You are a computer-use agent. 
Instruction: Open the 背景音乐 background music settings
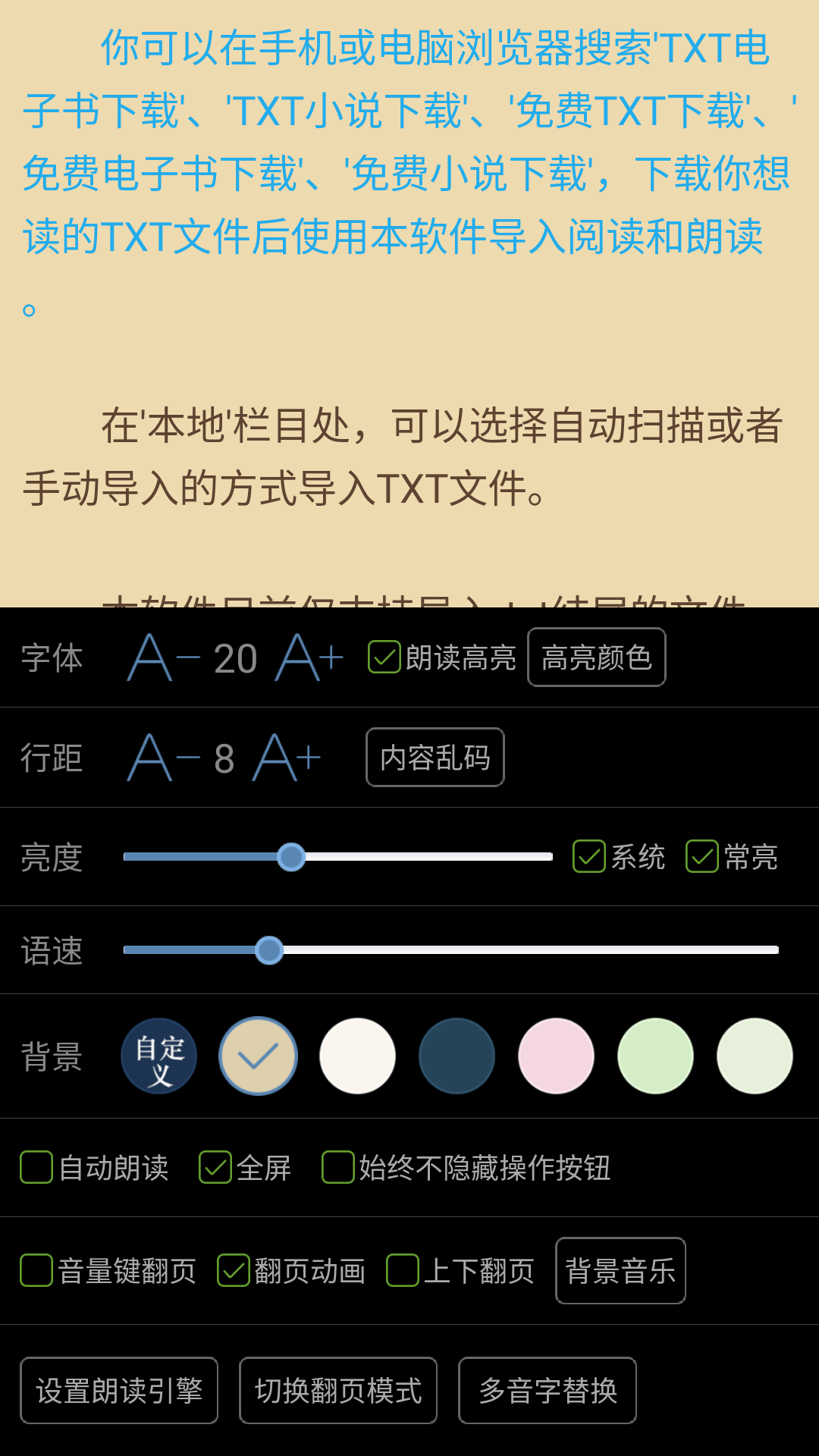tap(620, 1271)
